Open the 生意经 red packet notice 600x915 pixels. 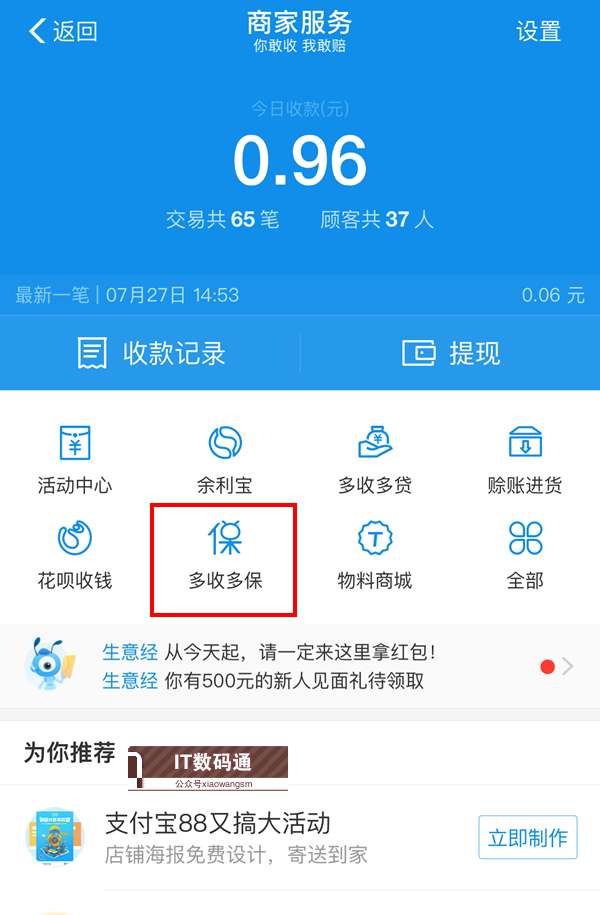tap(300, 666)
